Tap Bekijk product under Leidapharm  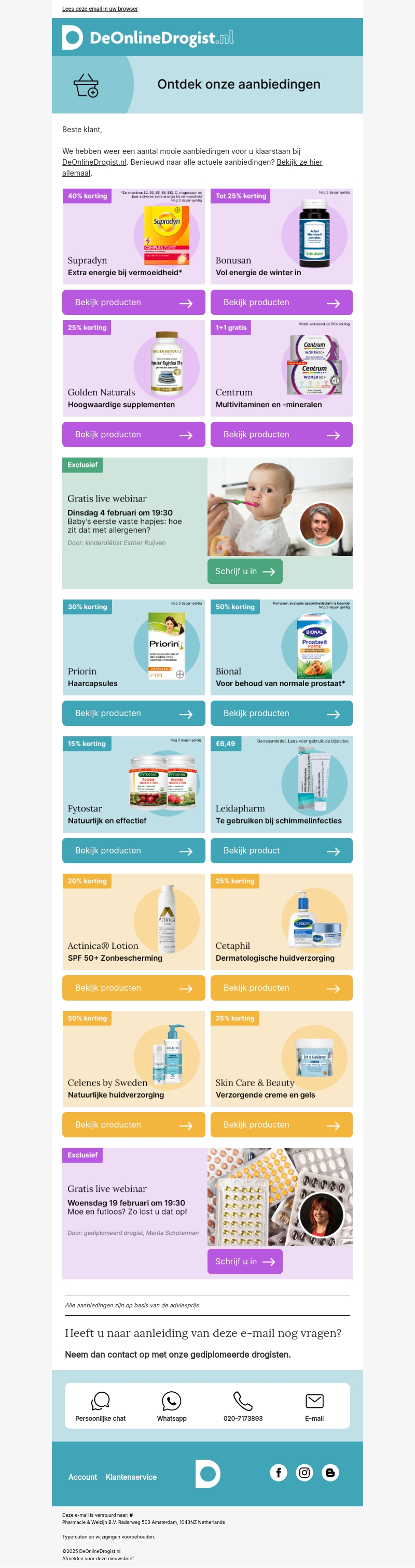(281, 850)
